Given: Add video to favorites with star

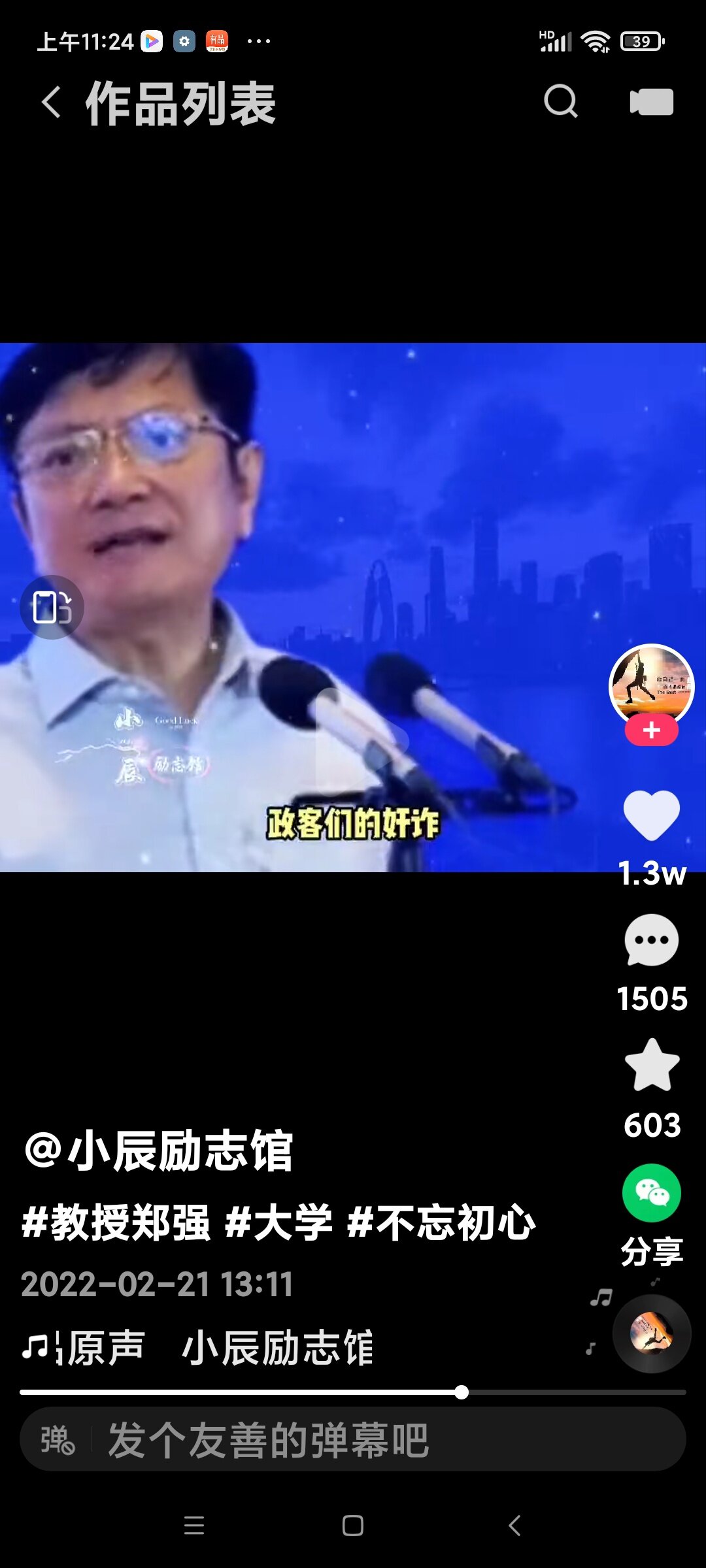Looking at the screenshot, I should click(x=652, y=1065).
